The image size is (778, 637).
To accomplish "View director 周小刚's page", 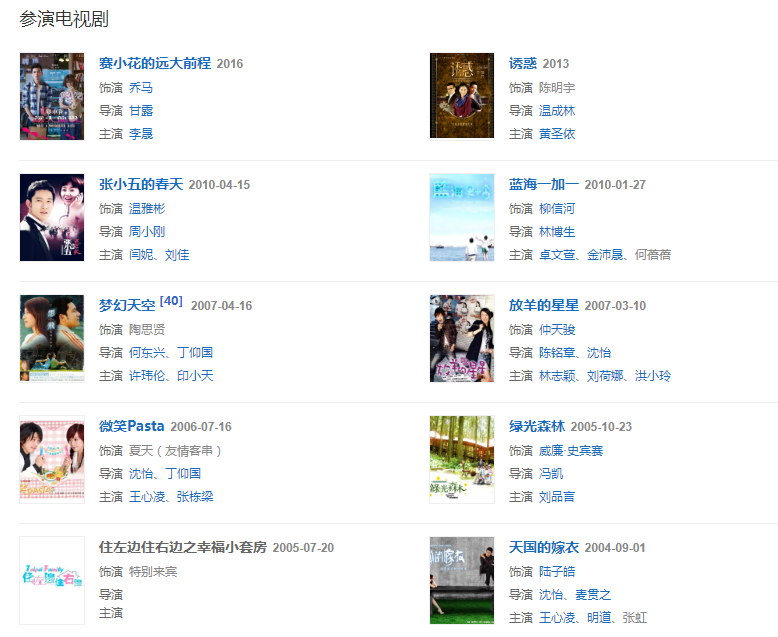I will [147, 231].
